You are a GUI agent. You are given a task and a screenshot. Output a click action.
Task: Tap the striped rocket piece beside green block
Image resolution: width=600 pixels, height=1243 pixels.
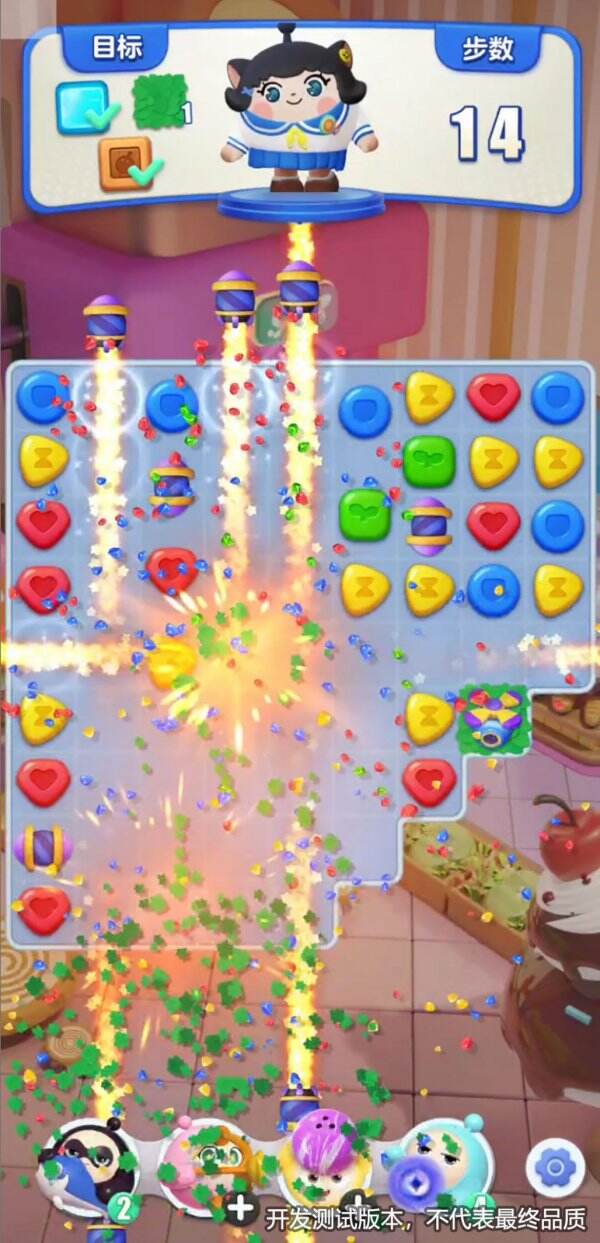429,527
